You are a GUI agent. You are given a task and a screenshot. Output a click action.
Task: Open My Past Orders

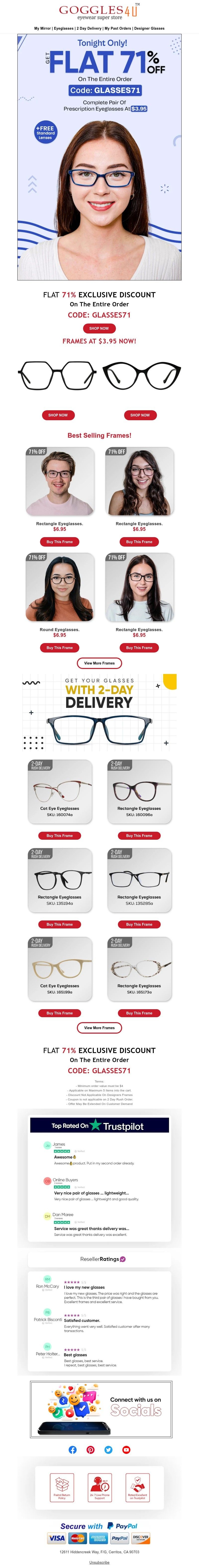click(x=118, y=28)
